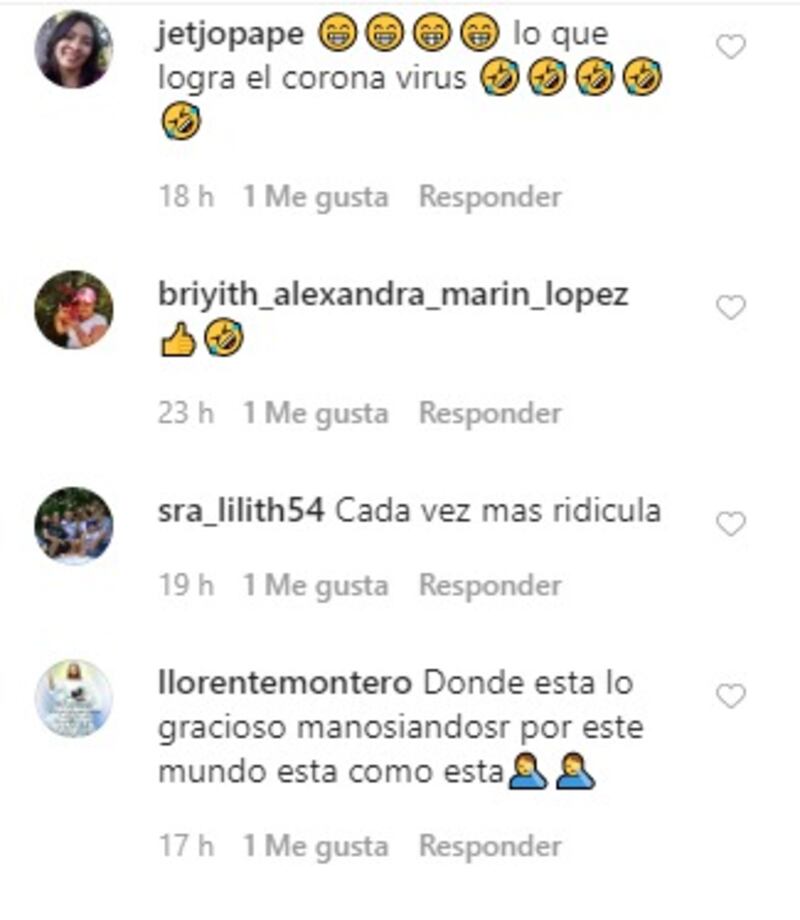Open briyith_alexandra_marin_lopez's profile photo
800x920 pixels.
pos(73,309)
